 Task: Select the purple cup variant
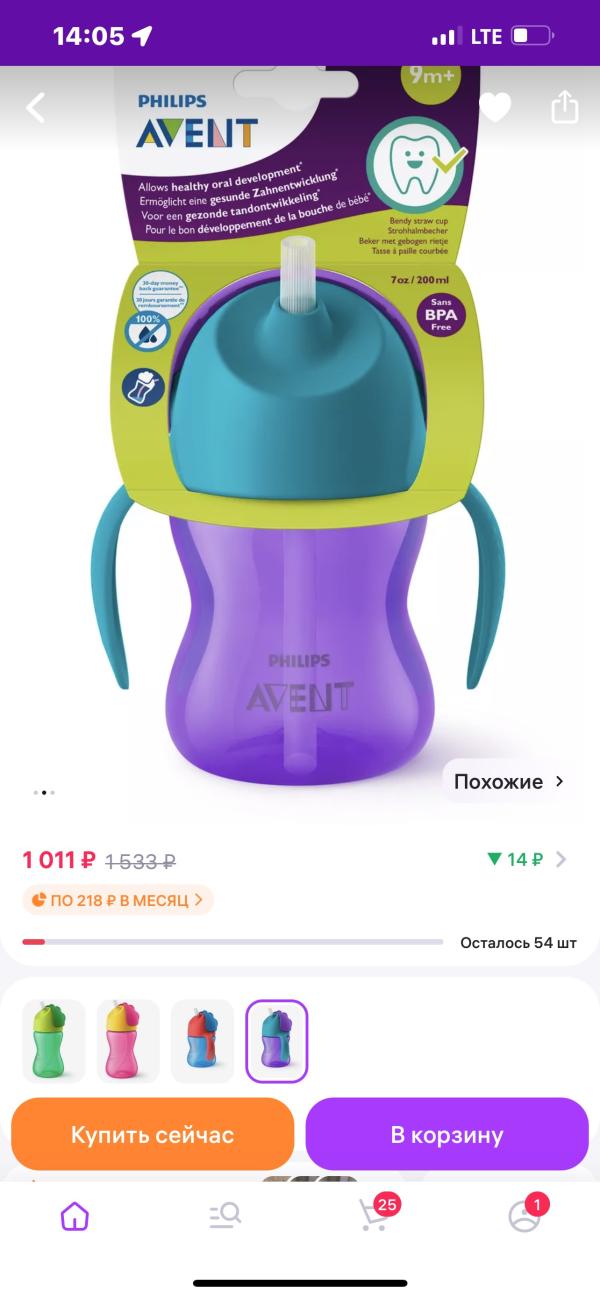click(277, 1041)
